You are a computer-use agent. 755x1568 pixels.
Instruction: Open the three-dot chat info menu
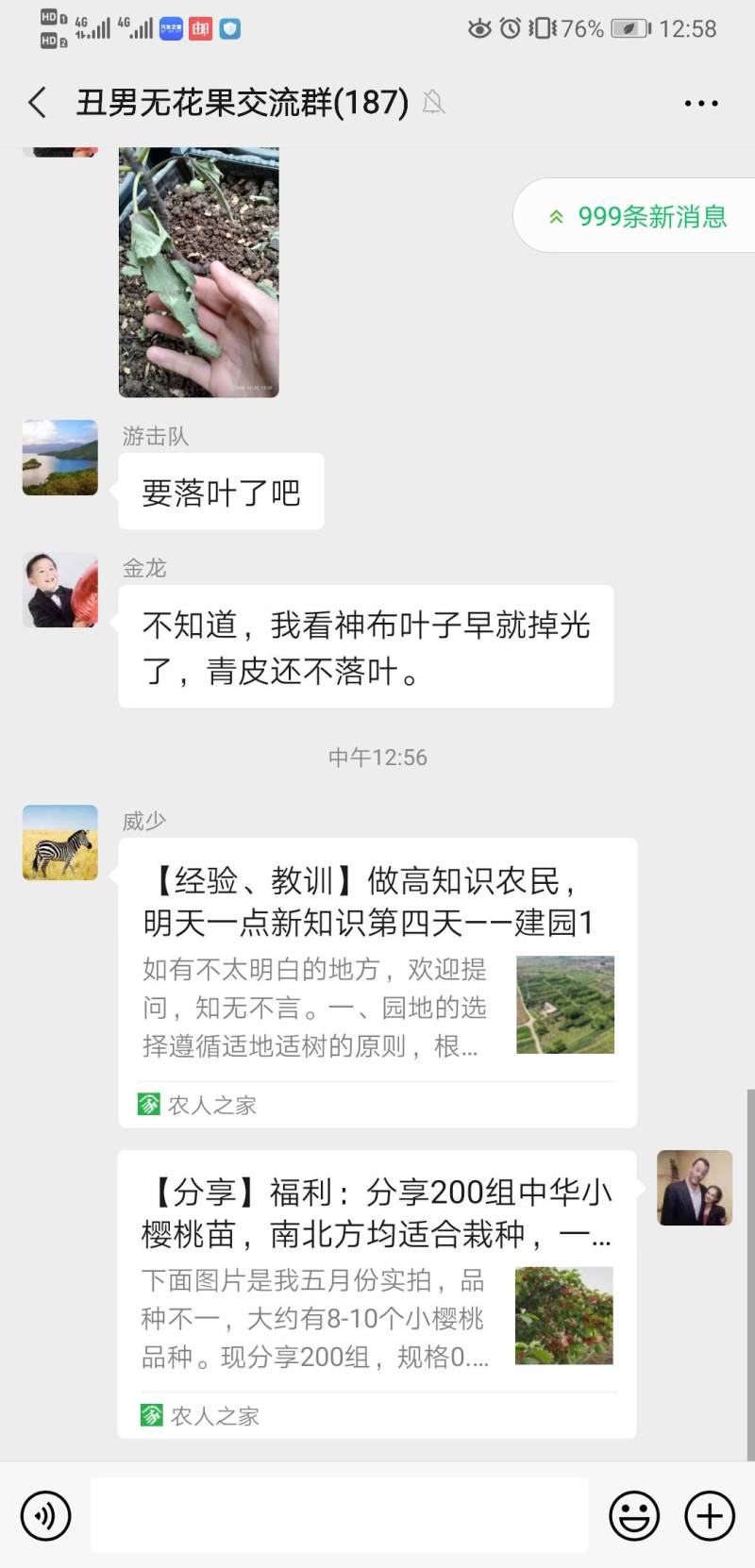coord(700,103)
